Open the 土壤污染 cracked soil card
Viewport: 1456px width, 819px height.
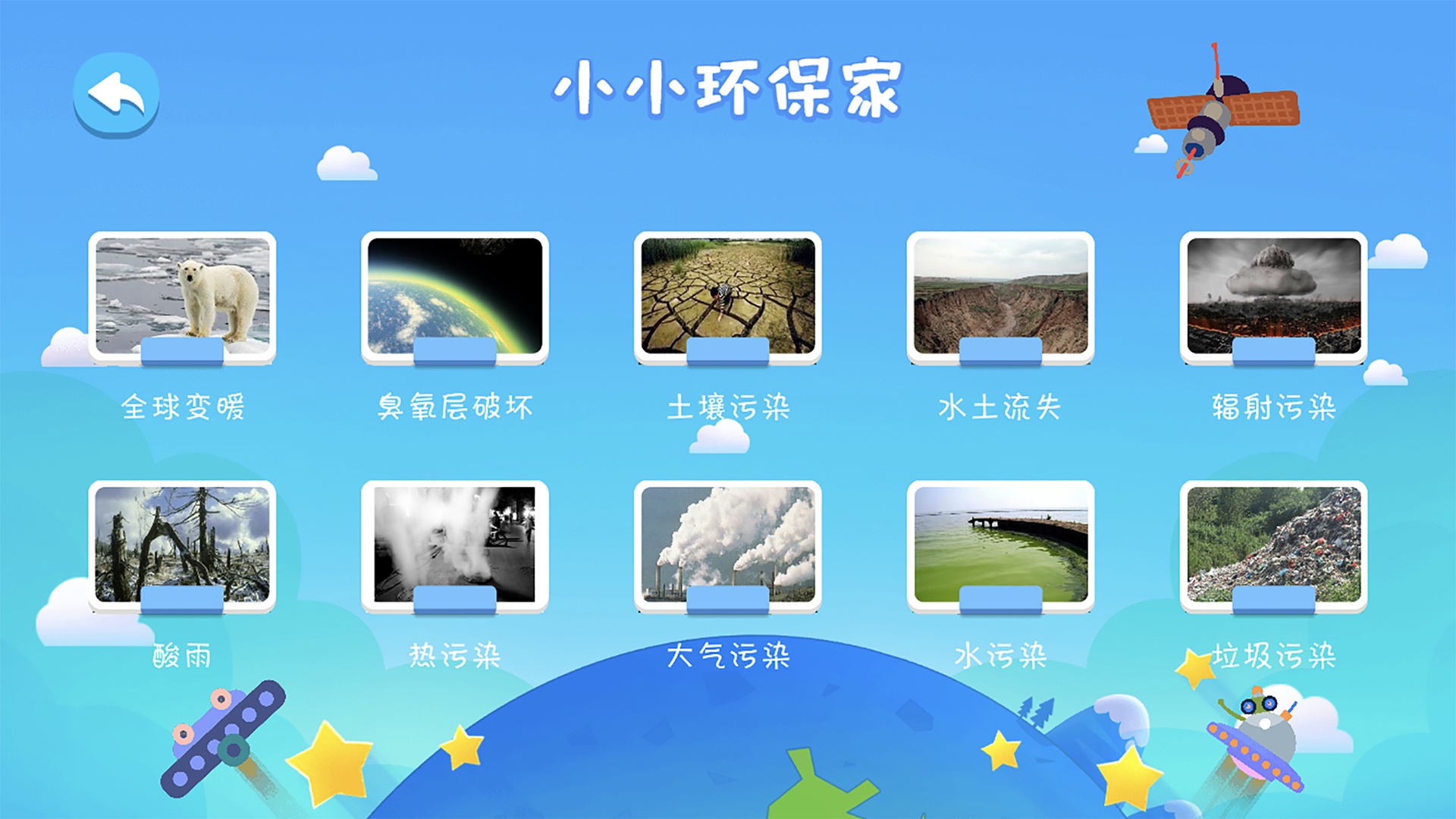coord(728,297)
